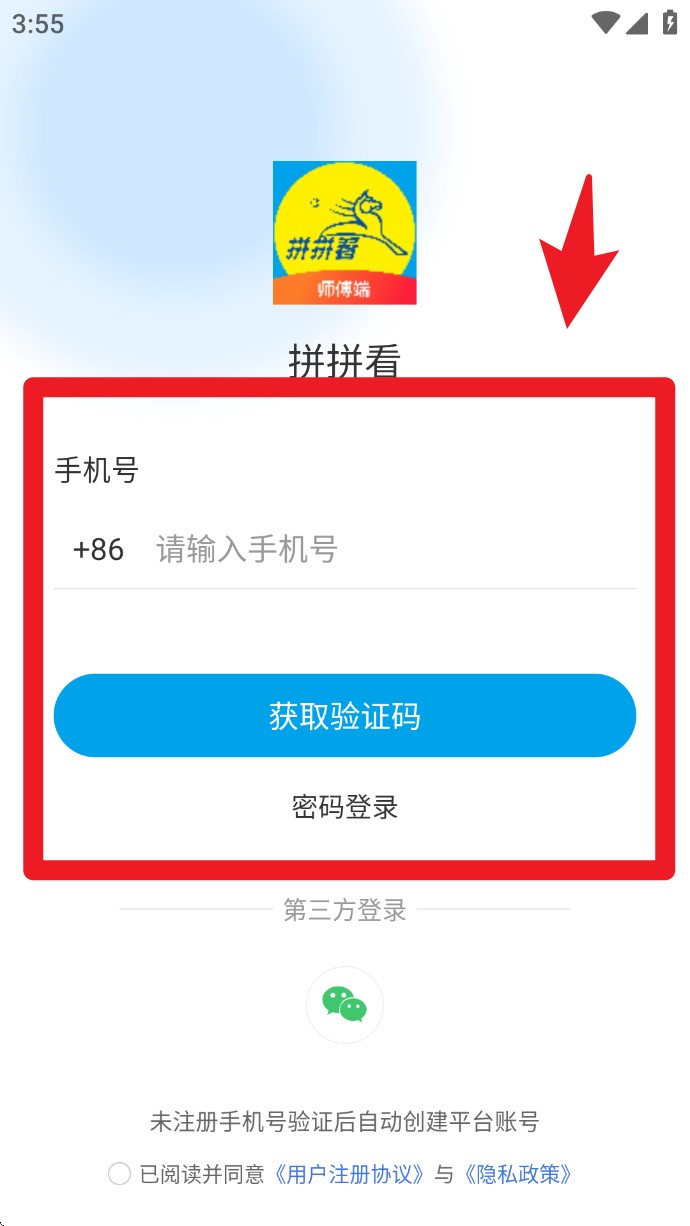Open the 隐私政策 link
Image resolution: width=690 pixels, height=1226 pixels.
(518, 1174)
